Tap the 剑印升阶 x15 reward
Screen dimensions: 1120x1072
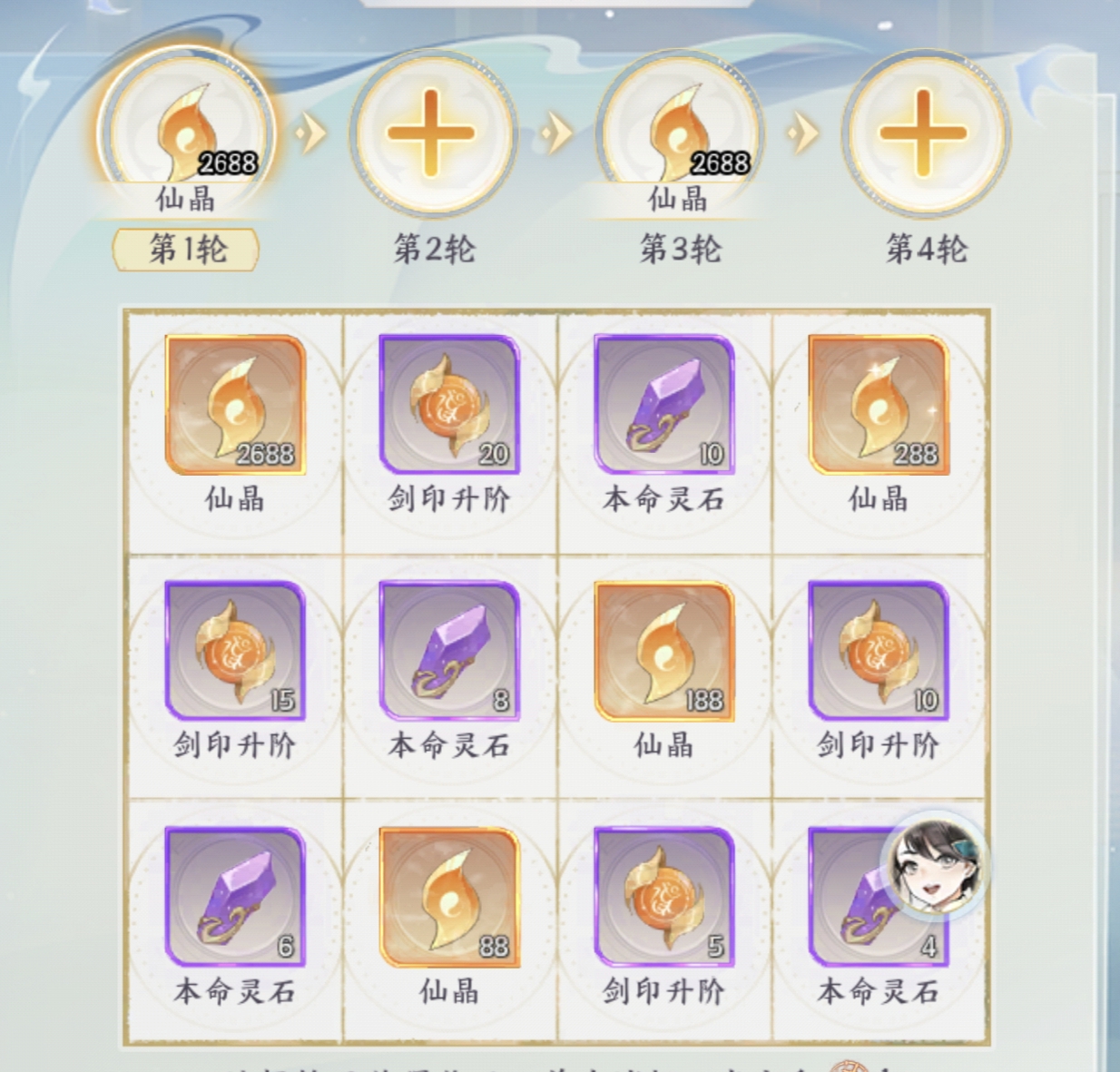(x=235, y=651)
